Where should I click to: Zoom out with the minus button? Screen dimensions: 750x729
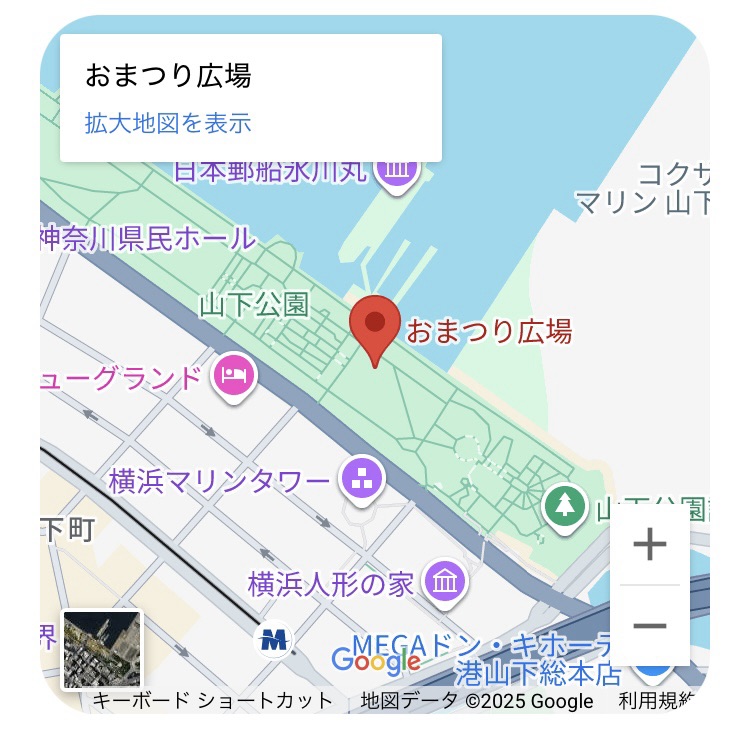[x=650, y=626]
